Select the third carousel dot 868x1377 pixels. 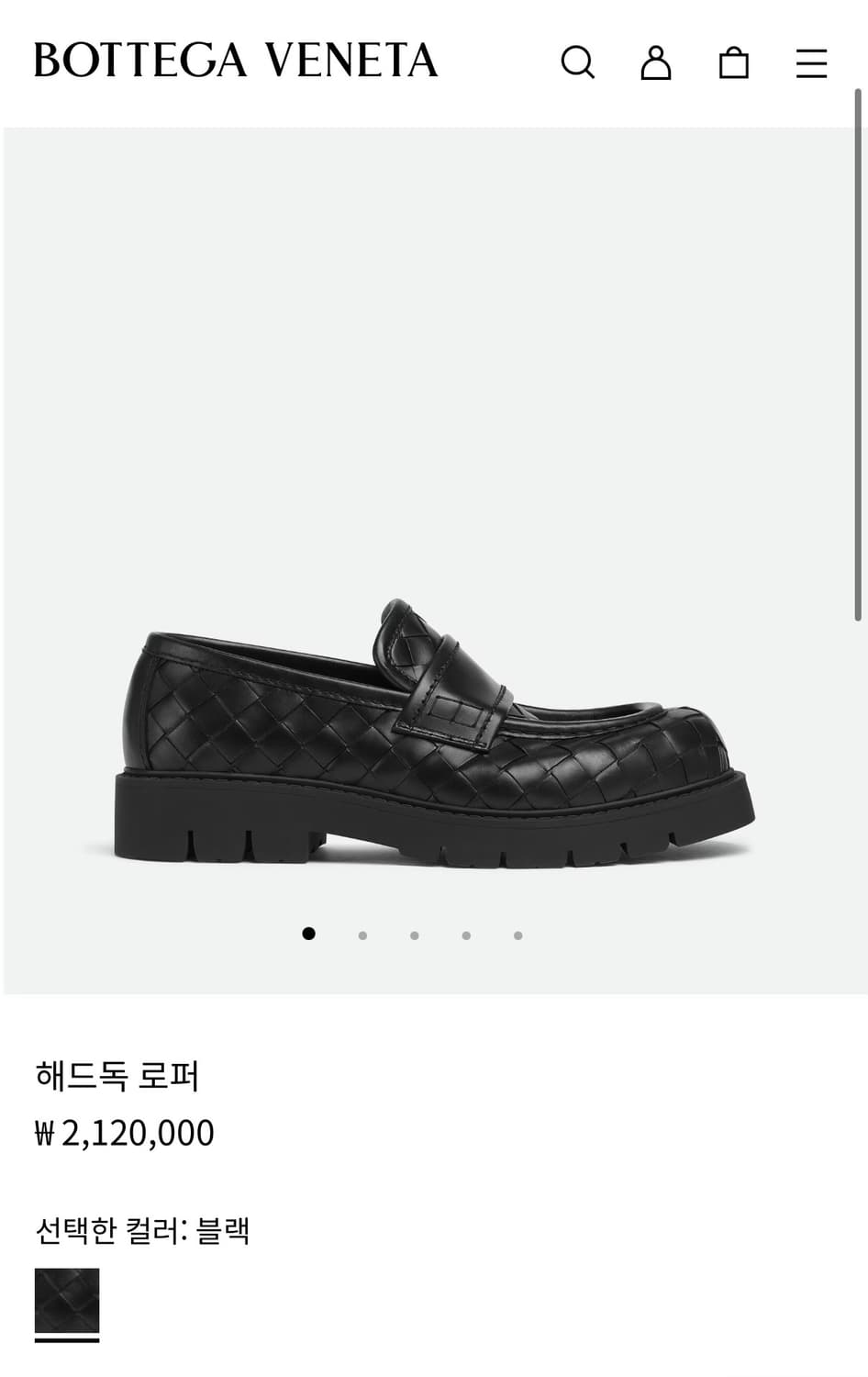click(x=414, y=935)
